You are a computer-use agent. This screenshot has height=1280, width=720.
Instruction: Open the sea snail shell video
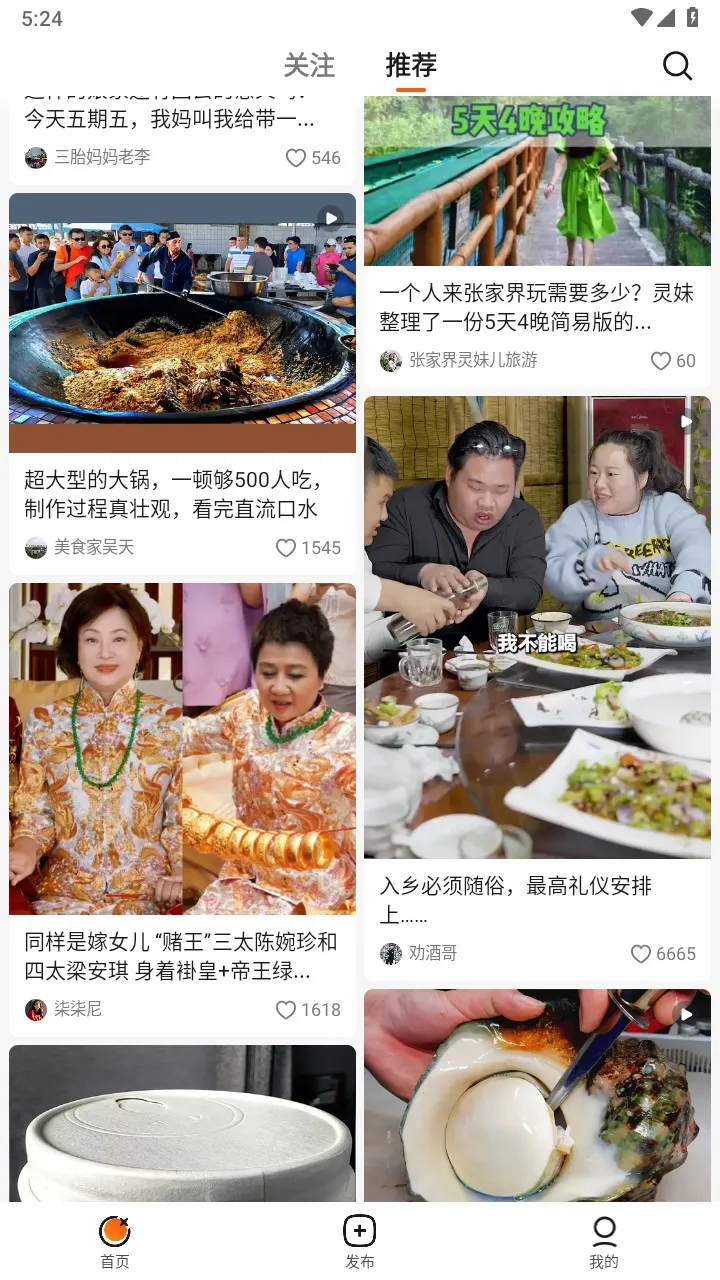[x=537, y=1095]
